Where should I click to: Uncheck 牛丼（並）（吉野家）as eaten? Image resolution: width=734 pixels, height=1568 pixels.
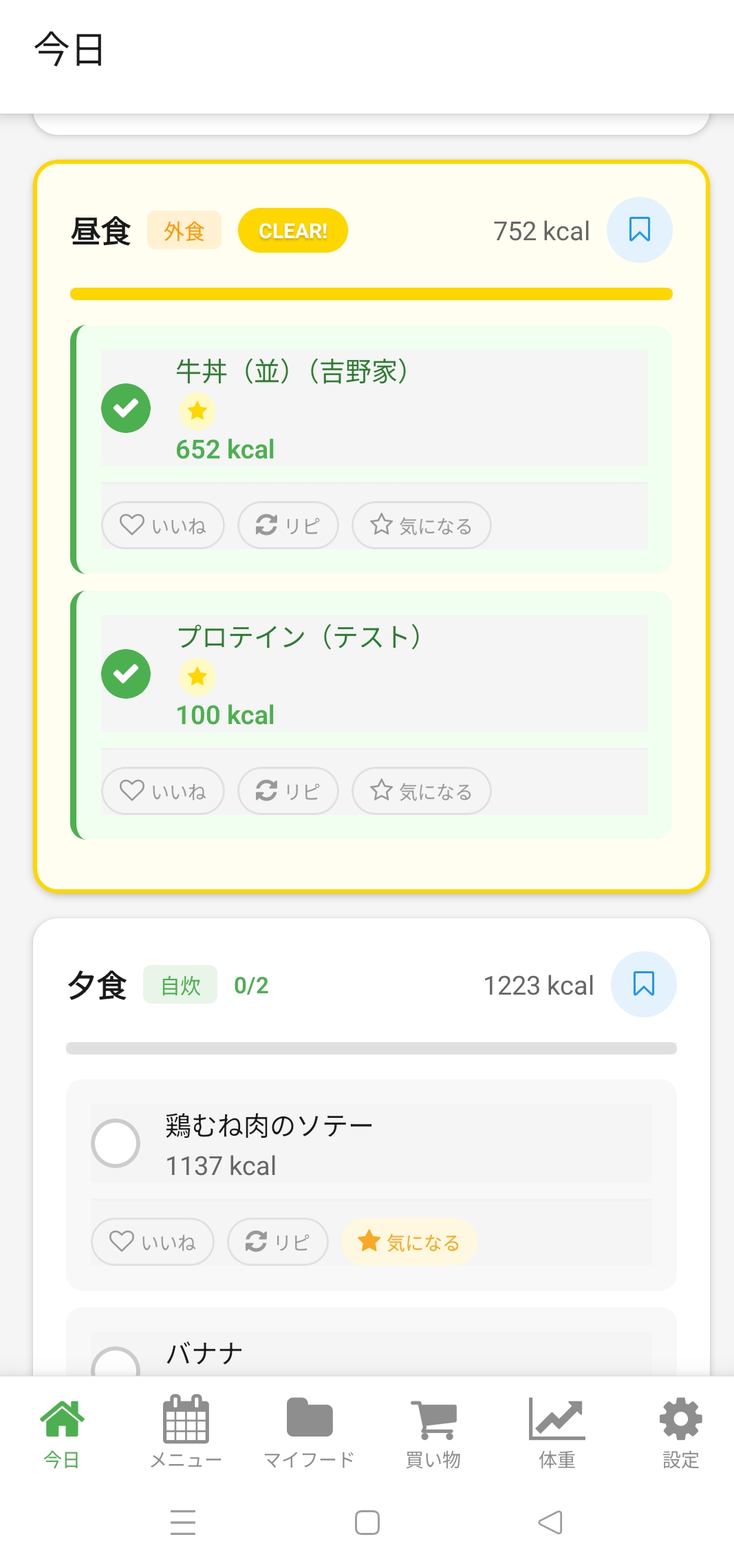[126, 407]
